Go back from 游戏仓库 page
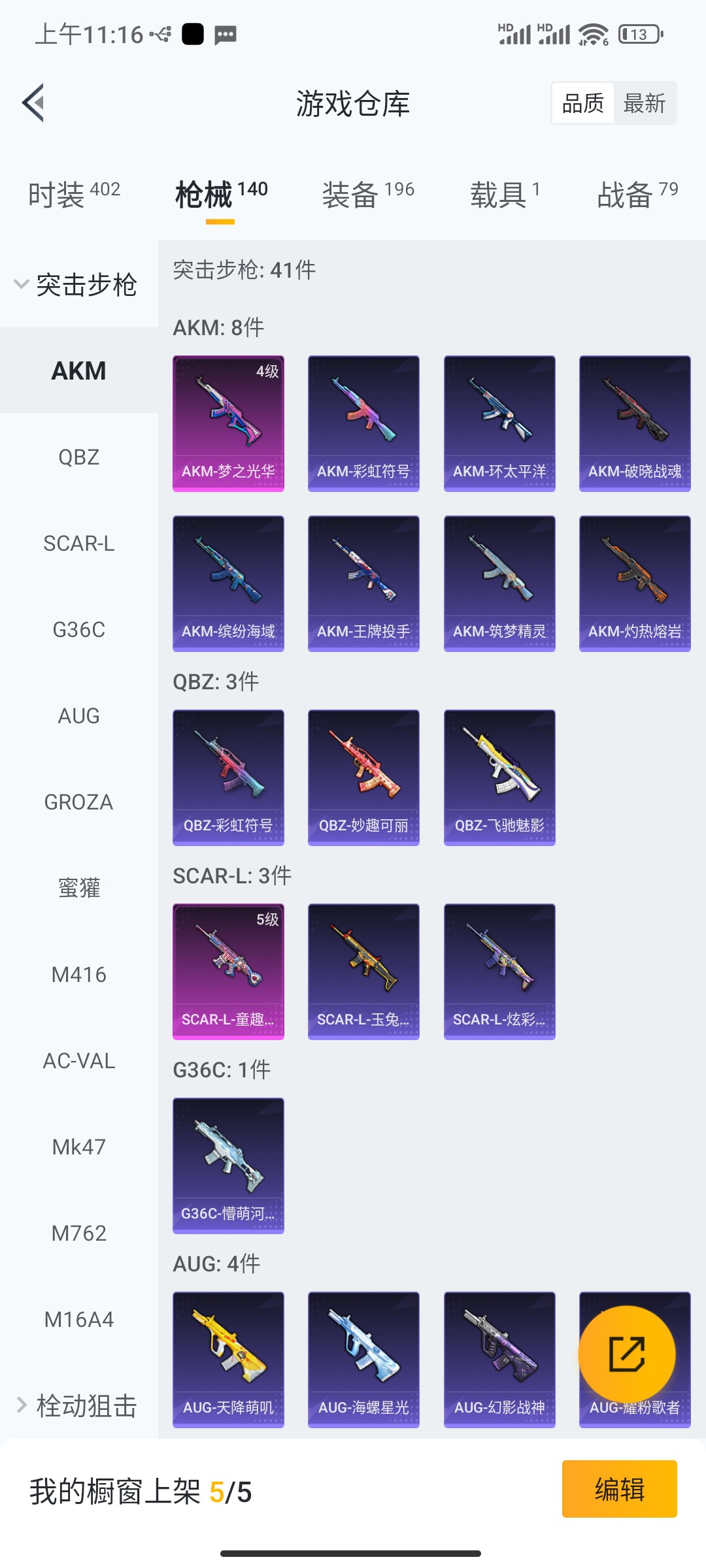 pos(34,103)
